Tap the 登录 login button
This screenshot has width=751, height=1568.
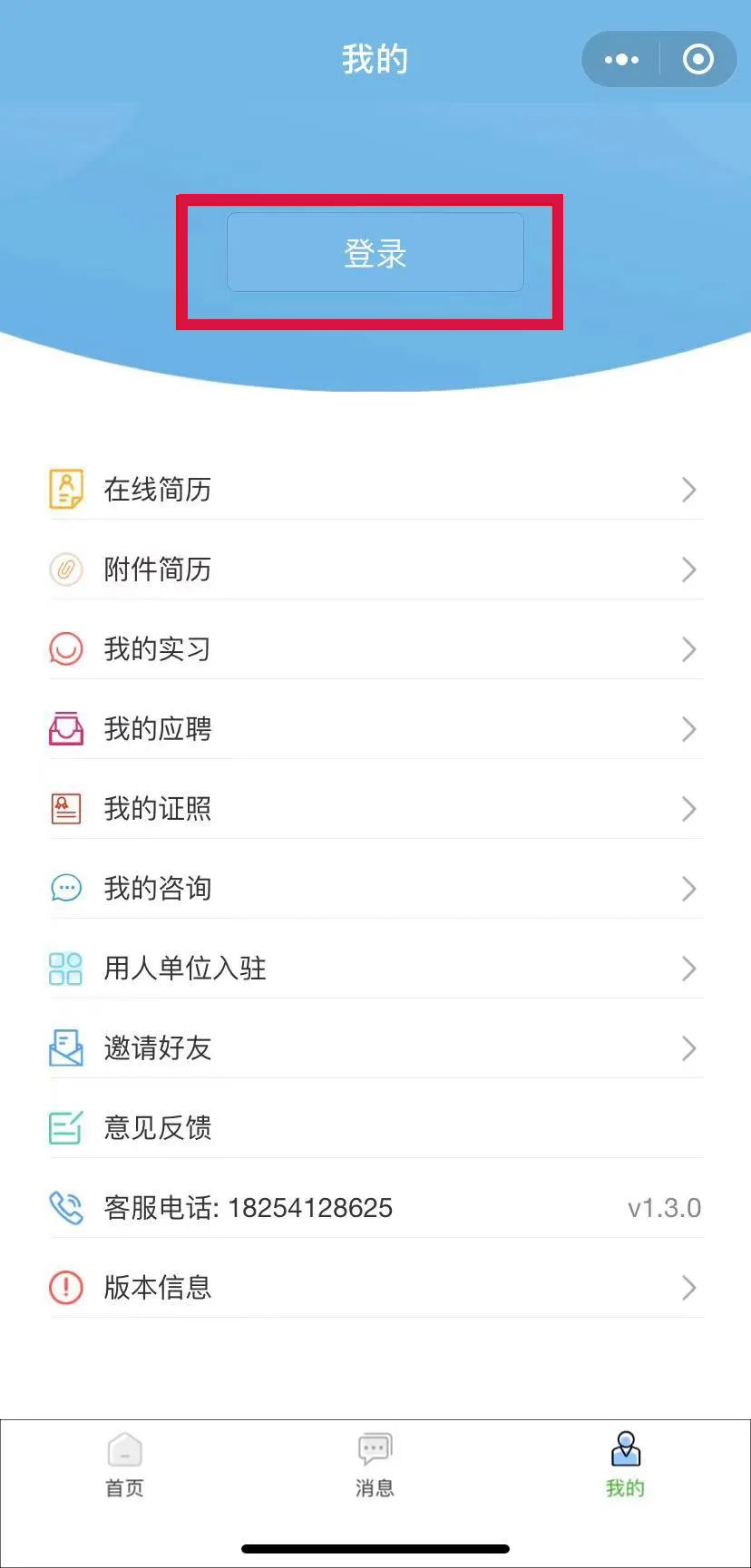[x=375, y=253]
